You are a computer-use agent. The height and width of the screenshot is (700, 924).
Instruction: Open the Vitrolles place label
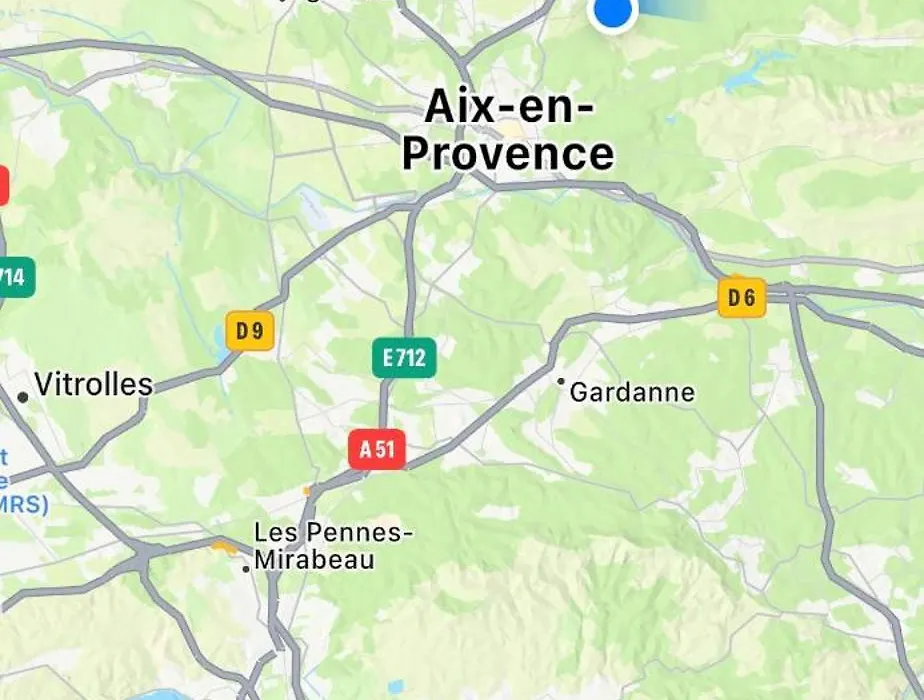[93, 385]
